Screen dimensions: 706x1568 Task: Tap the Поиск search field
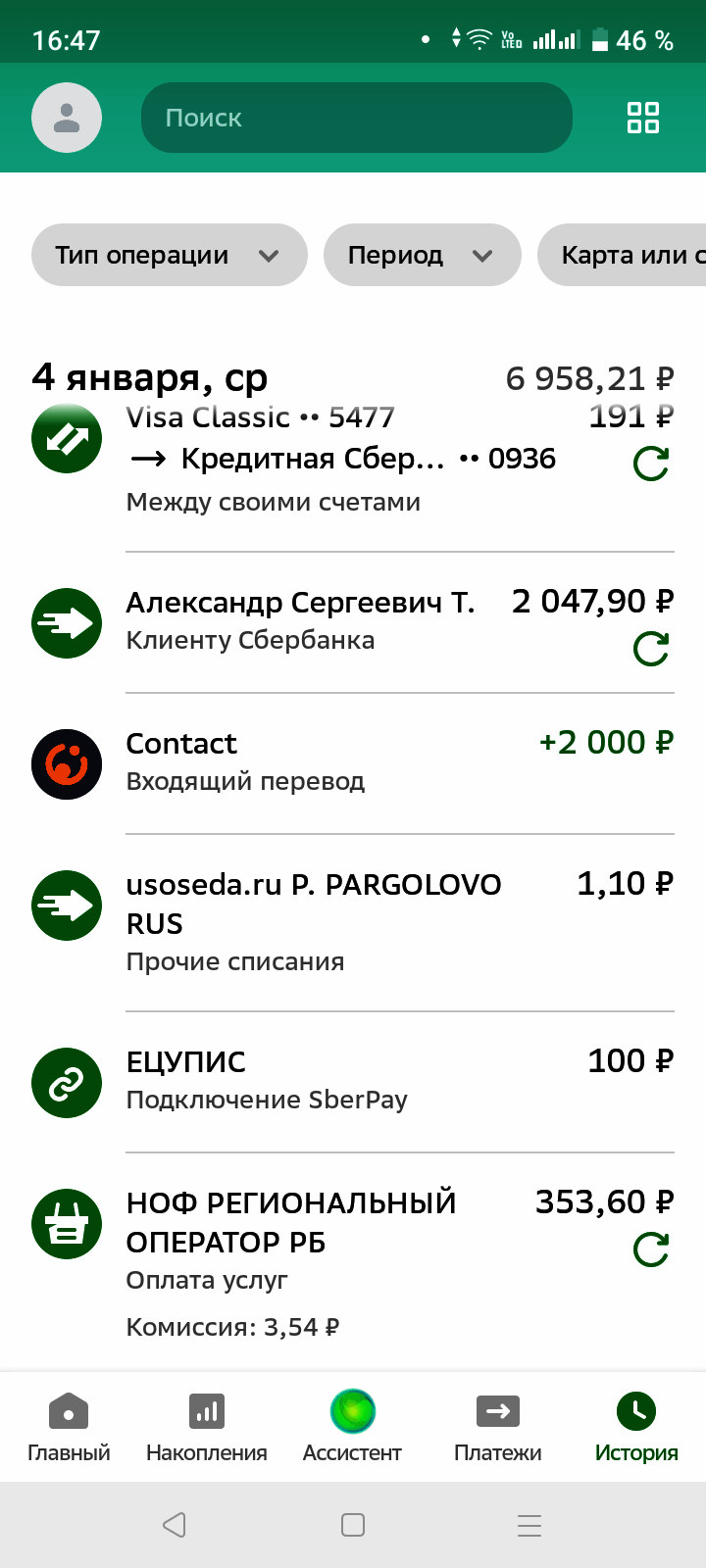pyautogui.click(x=356, y=118)
